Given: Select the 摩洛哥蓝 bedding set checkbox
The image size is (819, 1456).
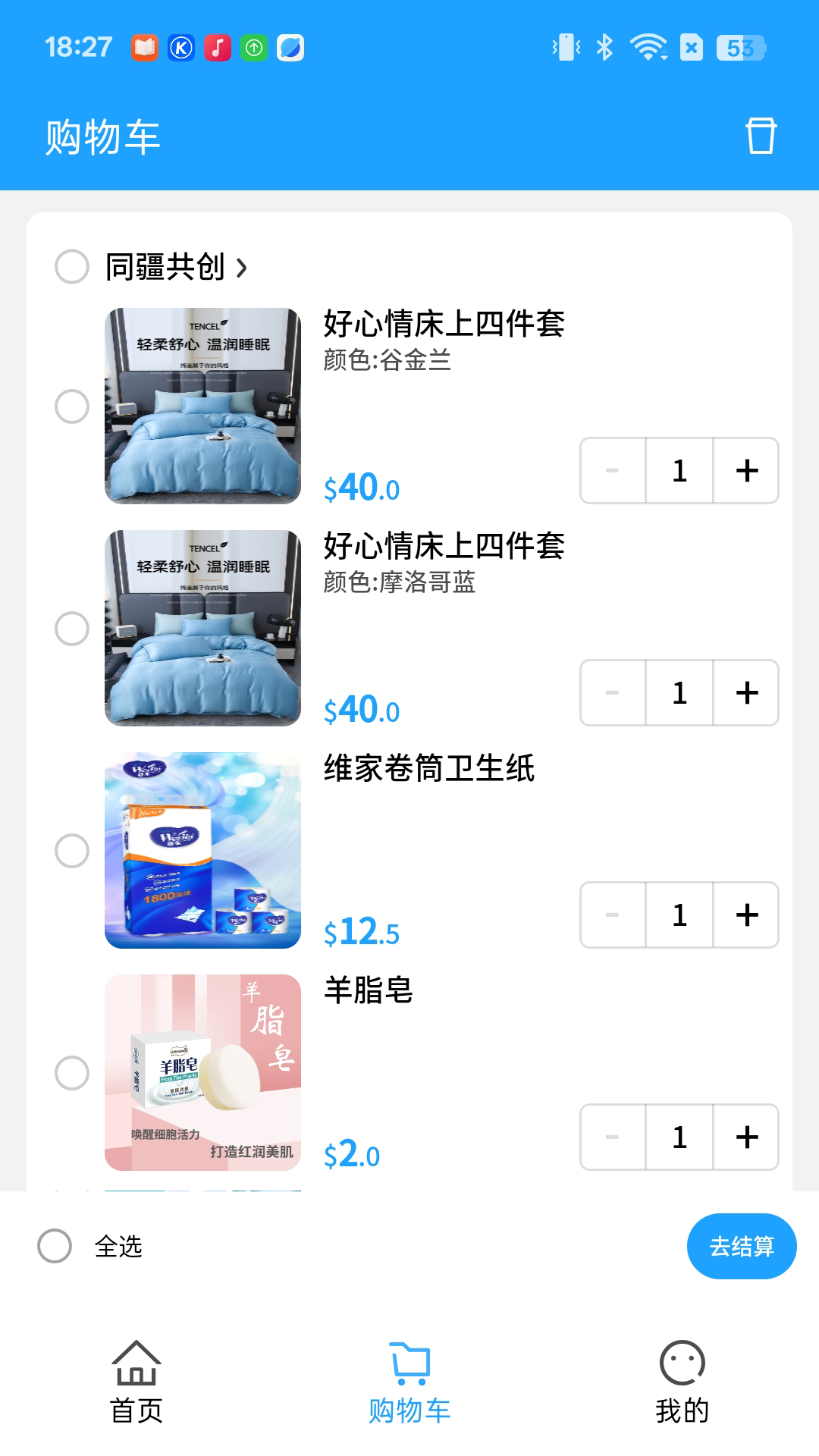Looking at the screenshot, I should click(72, 629).
